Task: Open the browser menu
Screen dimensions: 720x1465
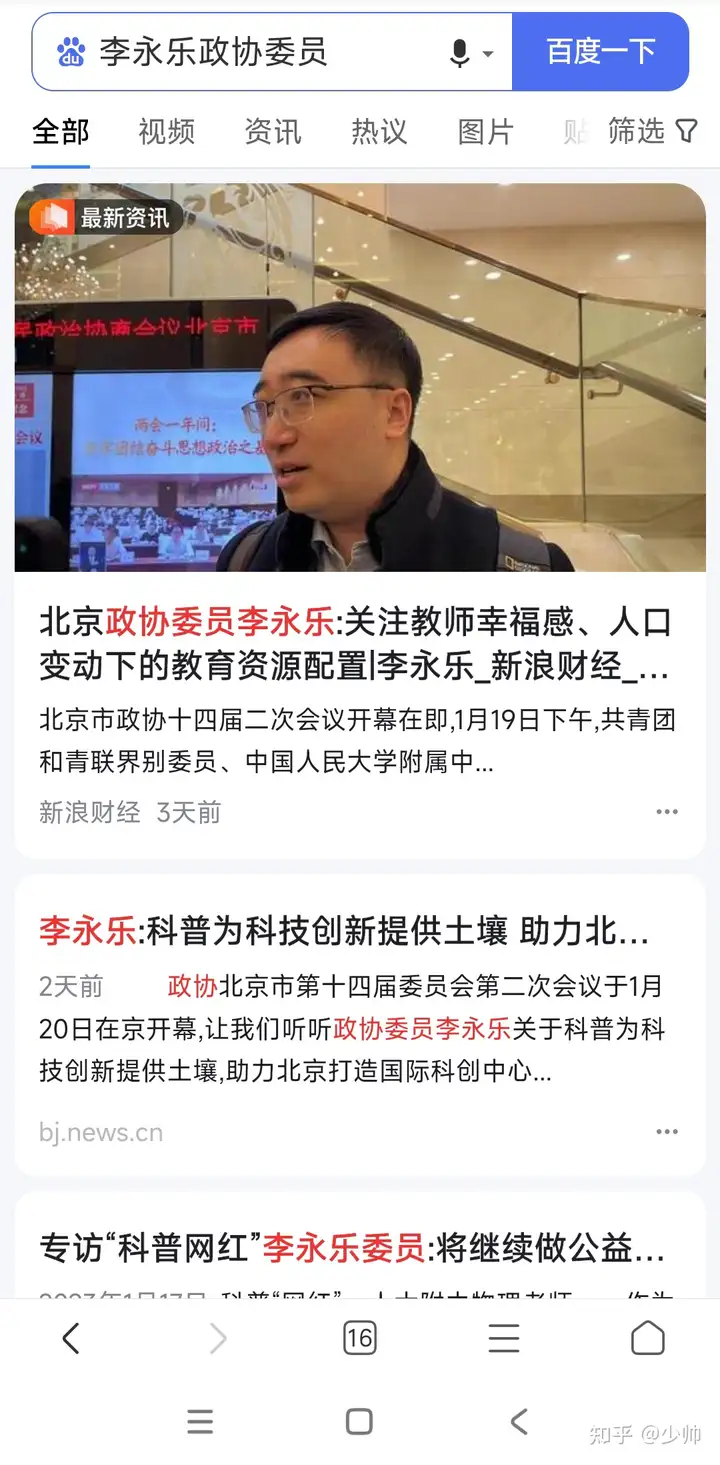Action: click(503, 1338)
